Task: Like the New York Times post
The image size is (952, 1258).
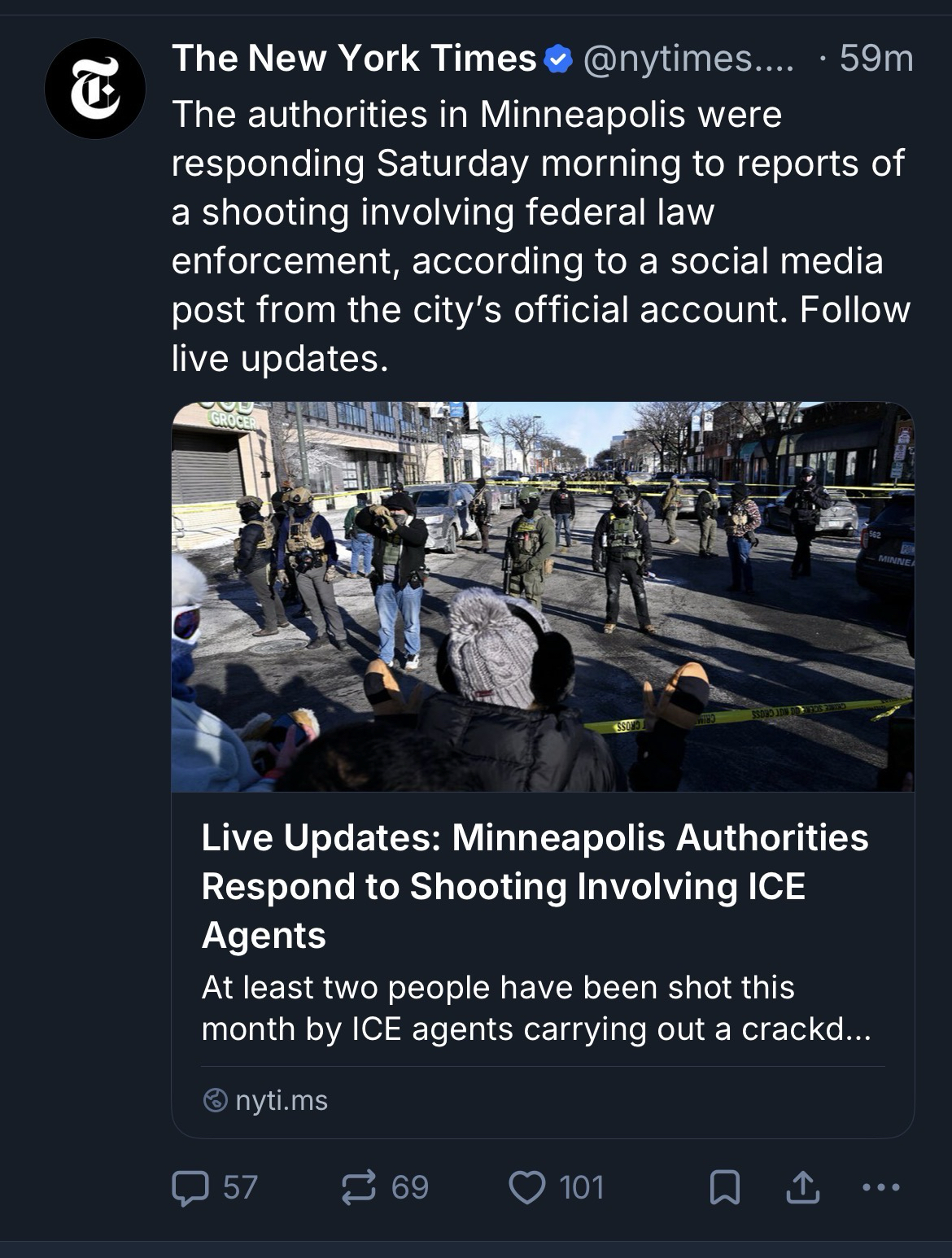Action: pyautogui.click(x=527, y=1187)
